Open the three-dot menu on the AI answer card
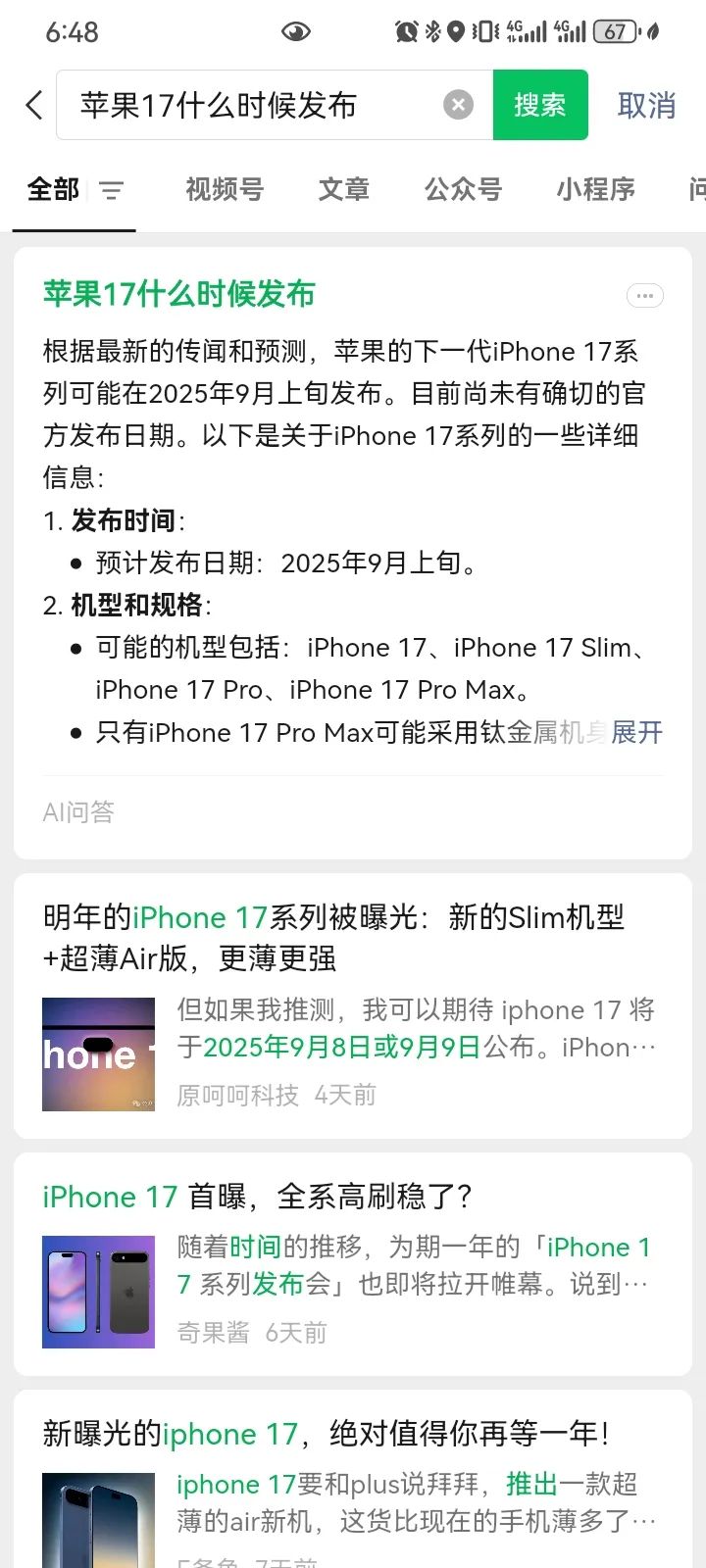 pyautogui.click(x=644, y=295)
